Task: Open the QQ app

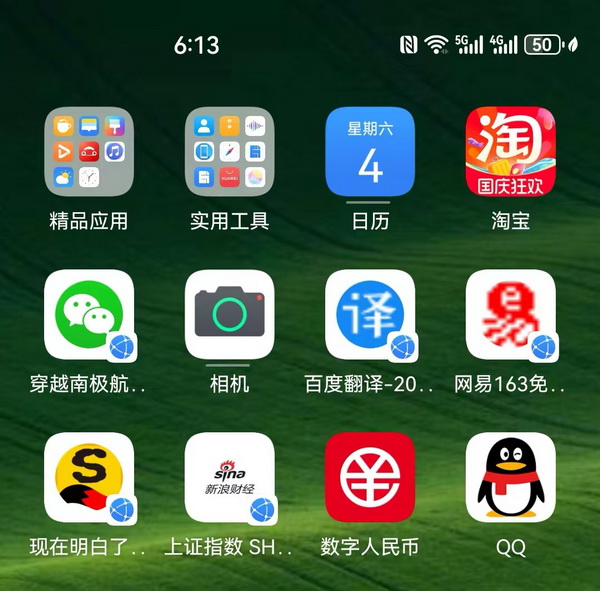Action: click(510, 477)
